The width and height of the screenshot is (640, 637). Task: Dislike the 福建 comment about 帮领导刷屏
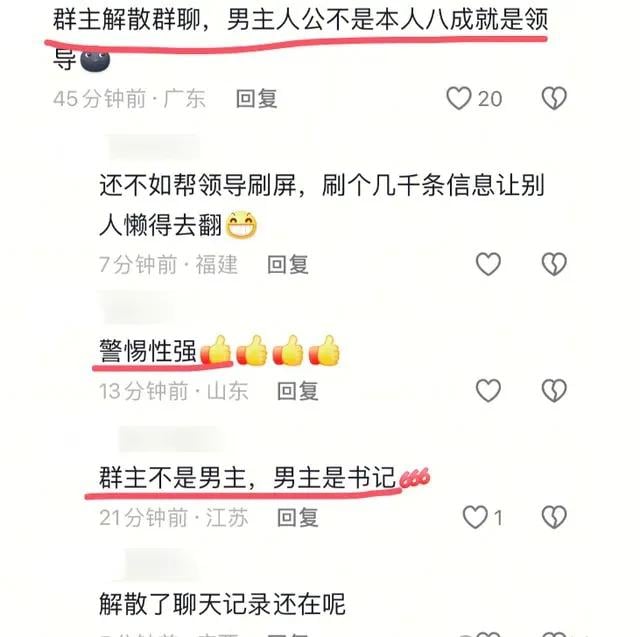pos(553,264)
